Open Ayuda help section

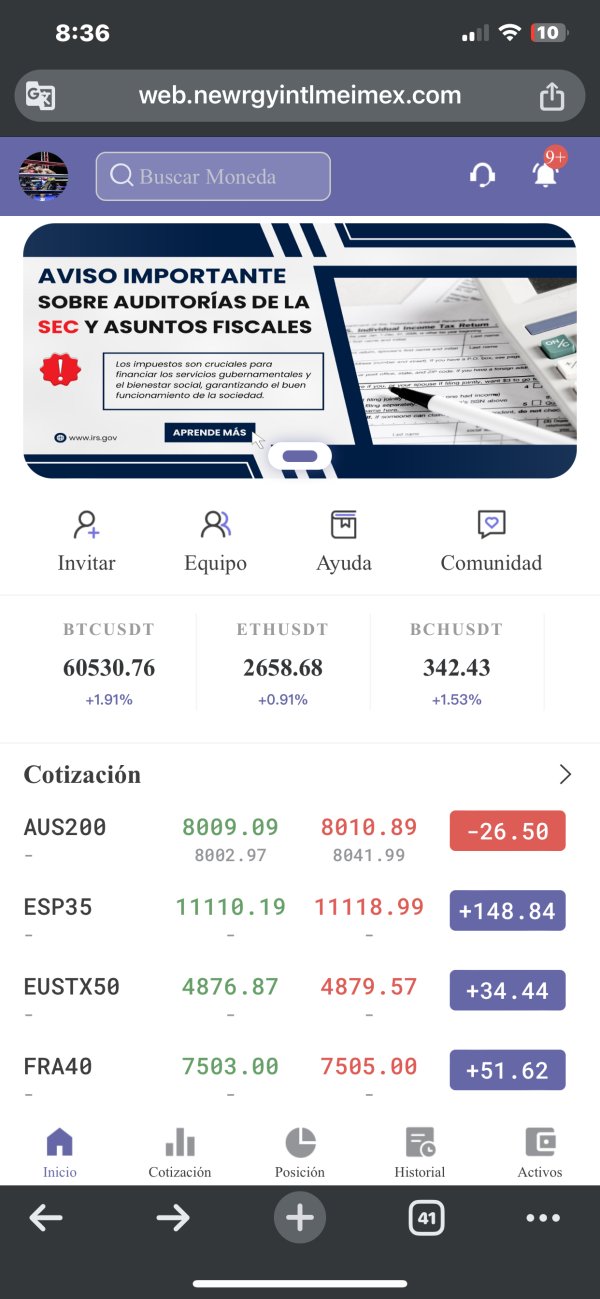tap(344, 541)
